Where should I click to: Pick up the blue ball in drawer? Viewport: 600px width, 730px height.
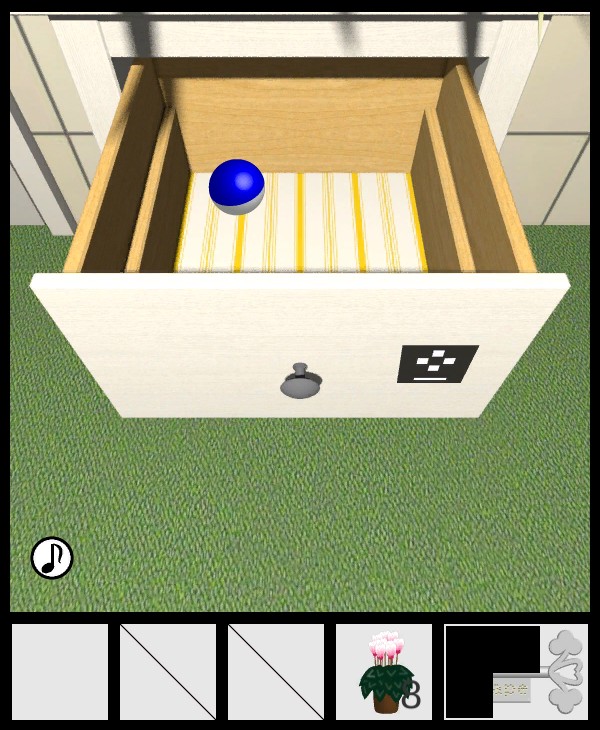pos(237,186)
